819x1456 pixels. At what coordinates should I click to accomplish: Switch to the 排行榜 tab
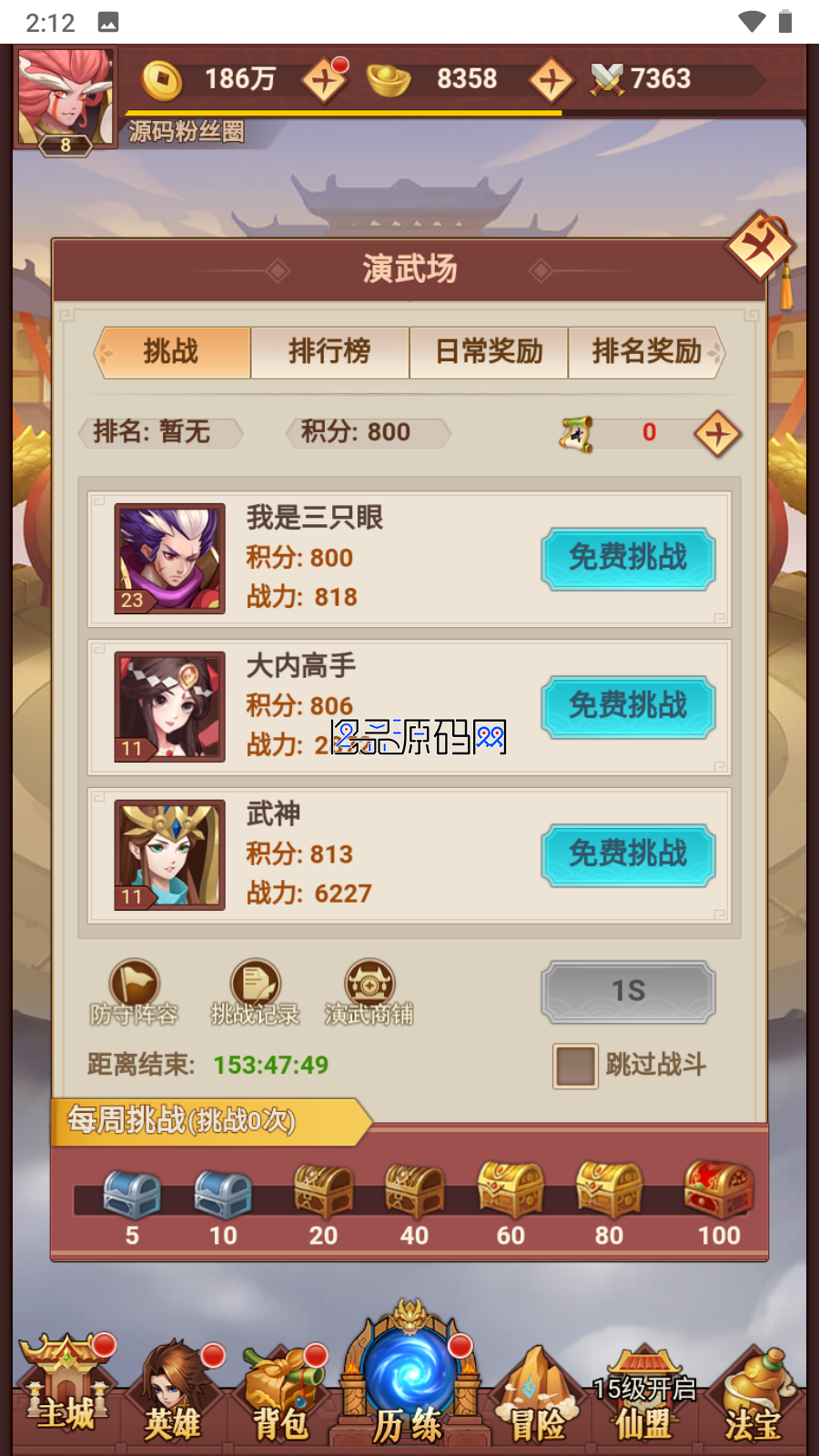coord(329,351)
